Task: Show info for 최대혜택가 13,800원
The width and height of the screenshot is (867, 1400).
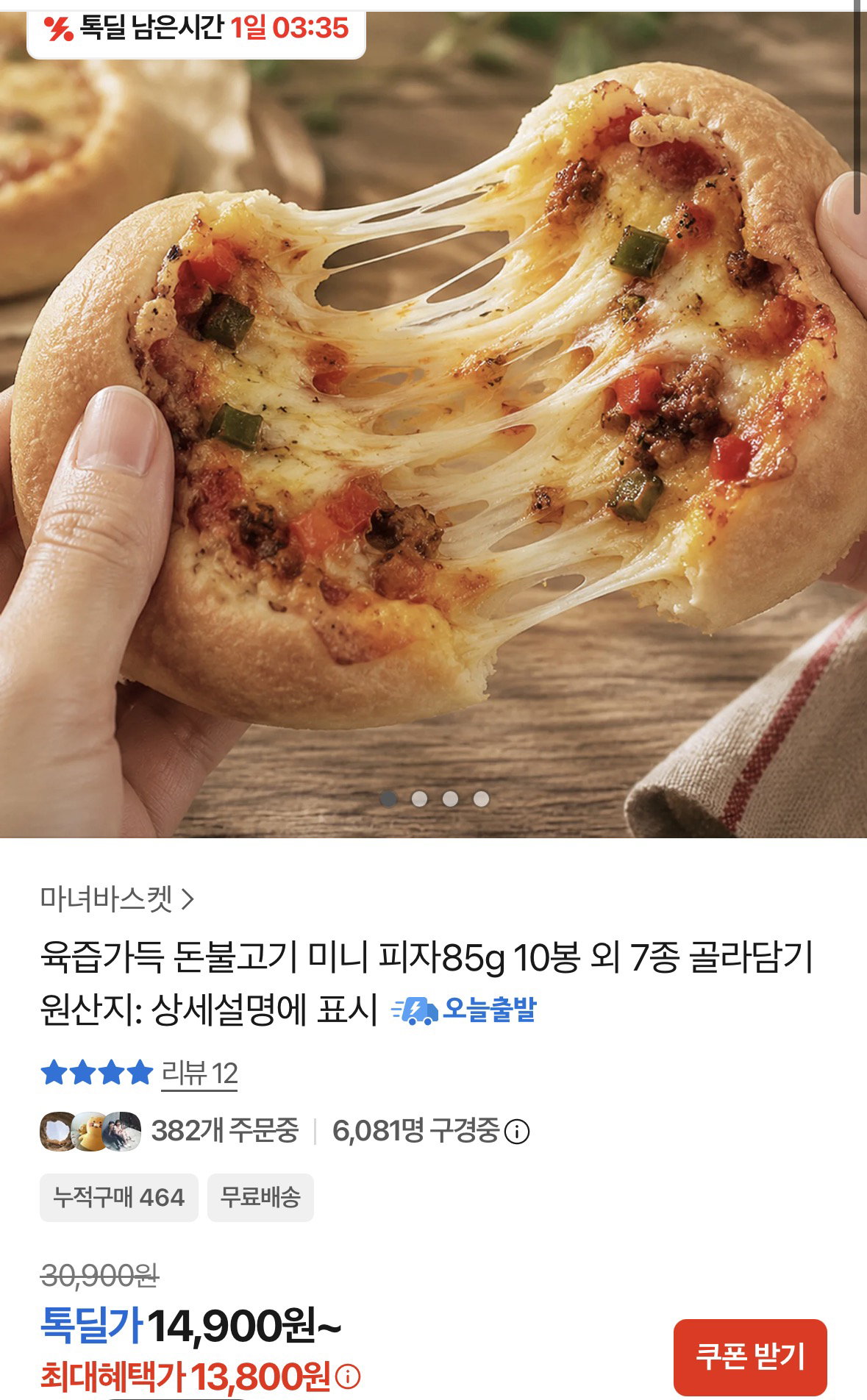Action: (x=348, y=1376)
